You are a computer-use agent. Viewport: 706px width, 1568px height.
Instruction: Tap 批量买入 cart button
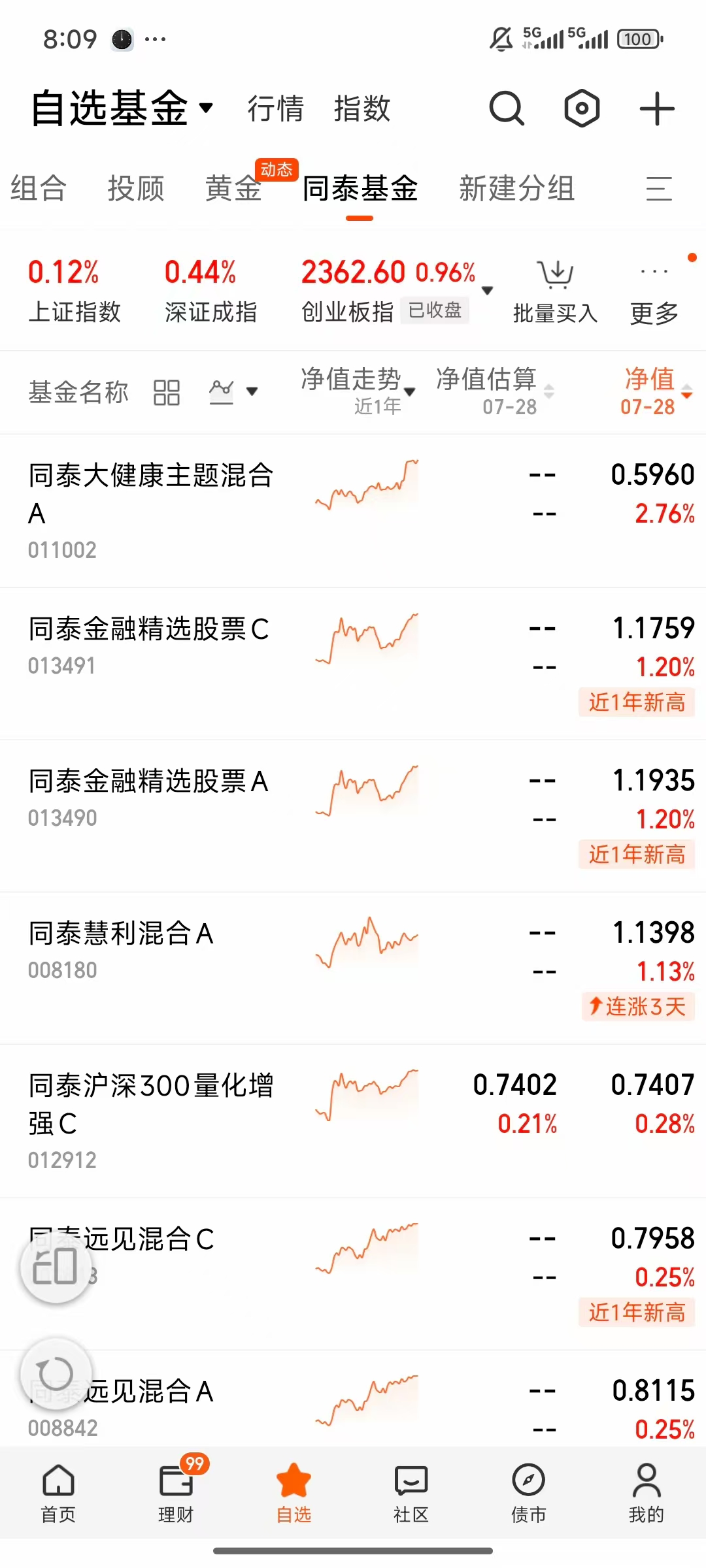point(556,291)
